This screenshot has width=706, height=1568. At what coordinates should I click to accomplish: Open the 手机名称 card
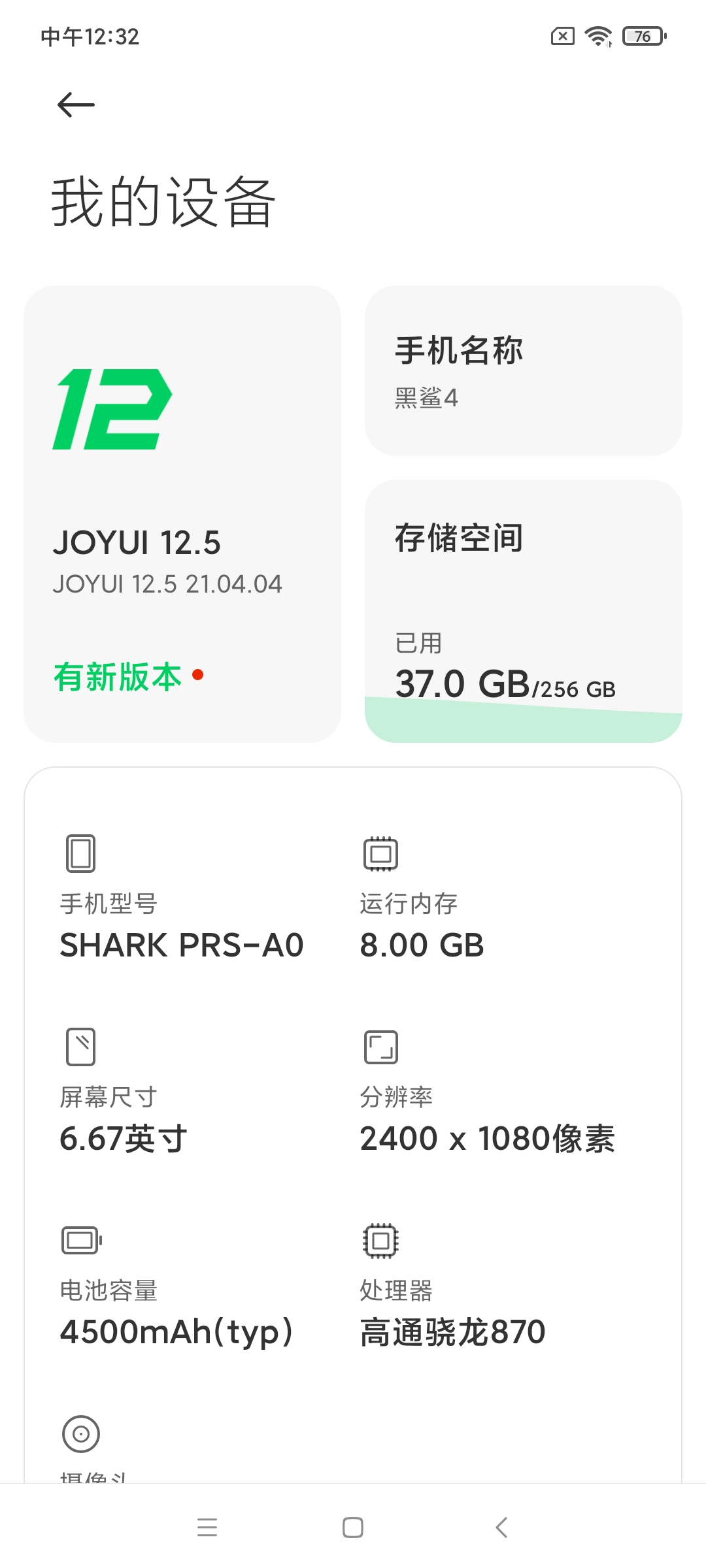523,370
